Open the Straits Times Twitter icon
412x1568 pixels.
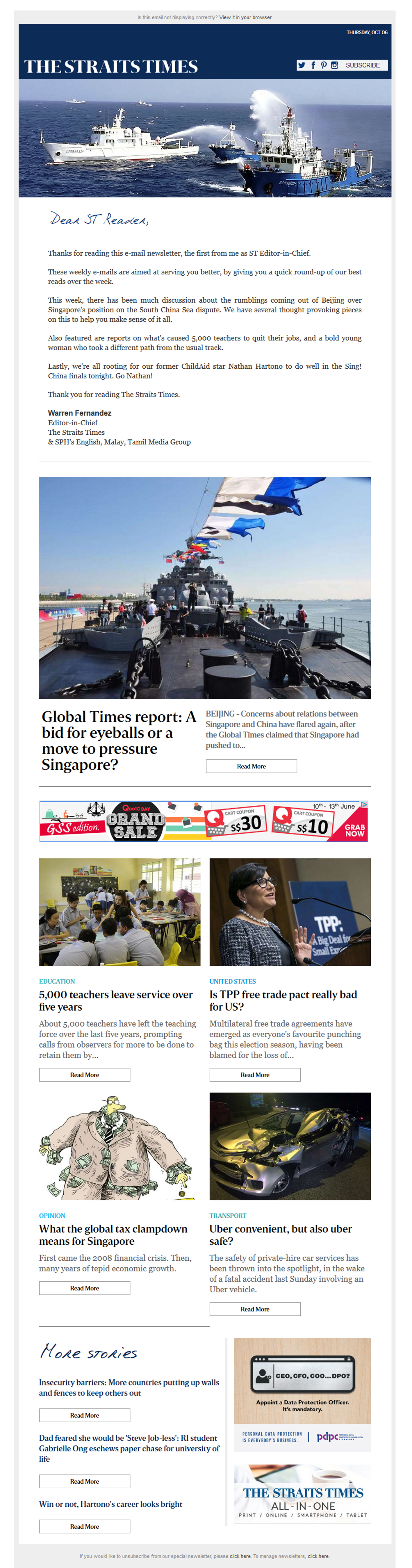(301, 65)
